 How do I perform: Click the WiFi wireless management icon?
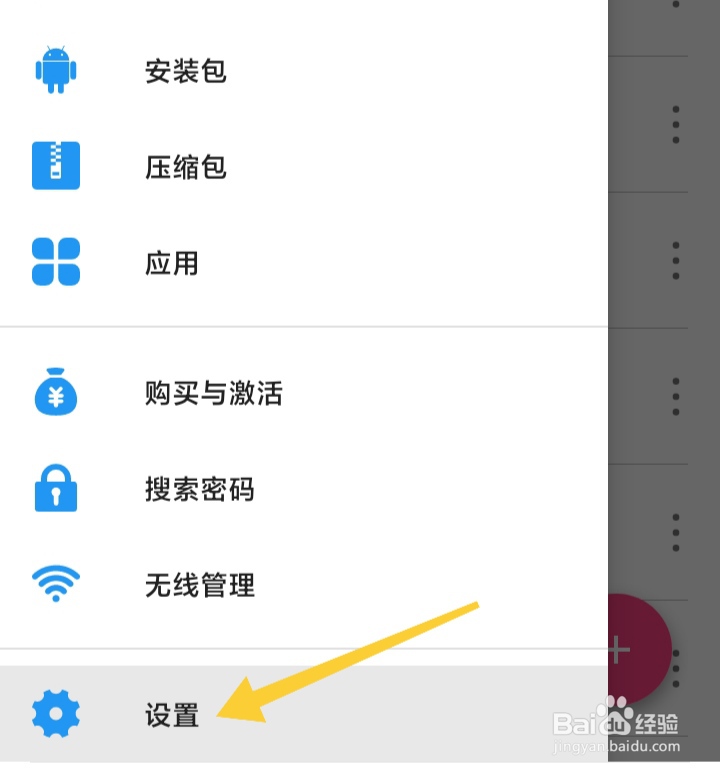56,586
